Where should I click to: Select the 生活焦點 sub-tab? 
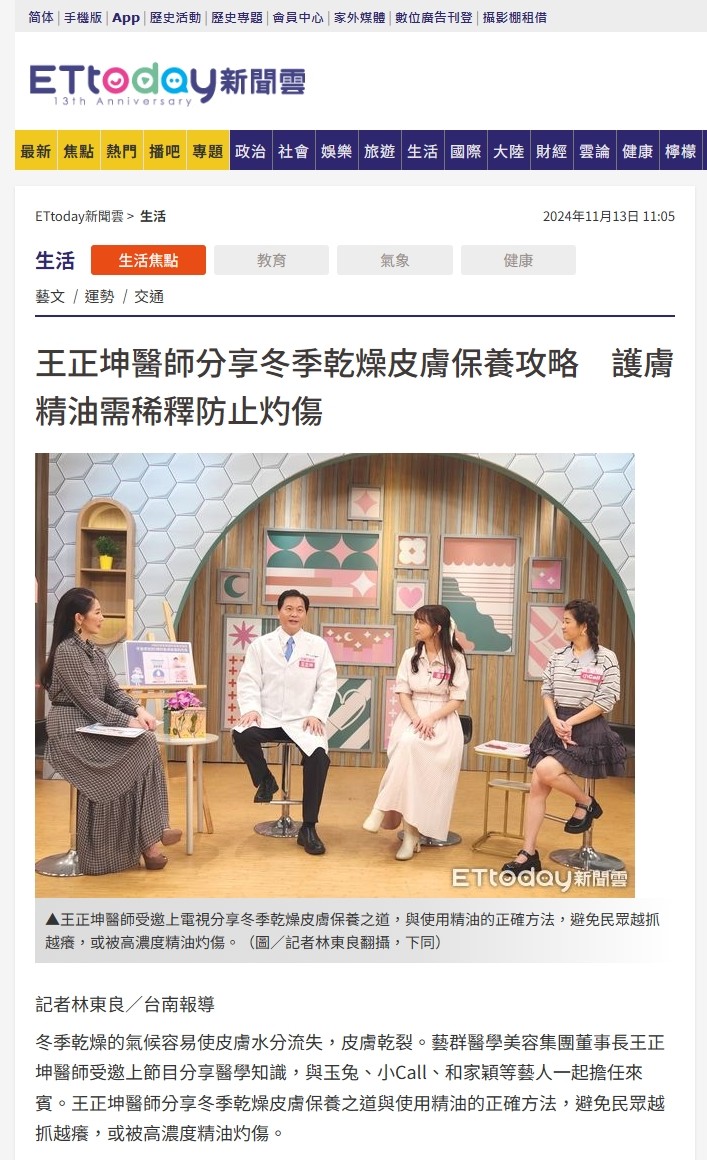(x=148, y=260)
